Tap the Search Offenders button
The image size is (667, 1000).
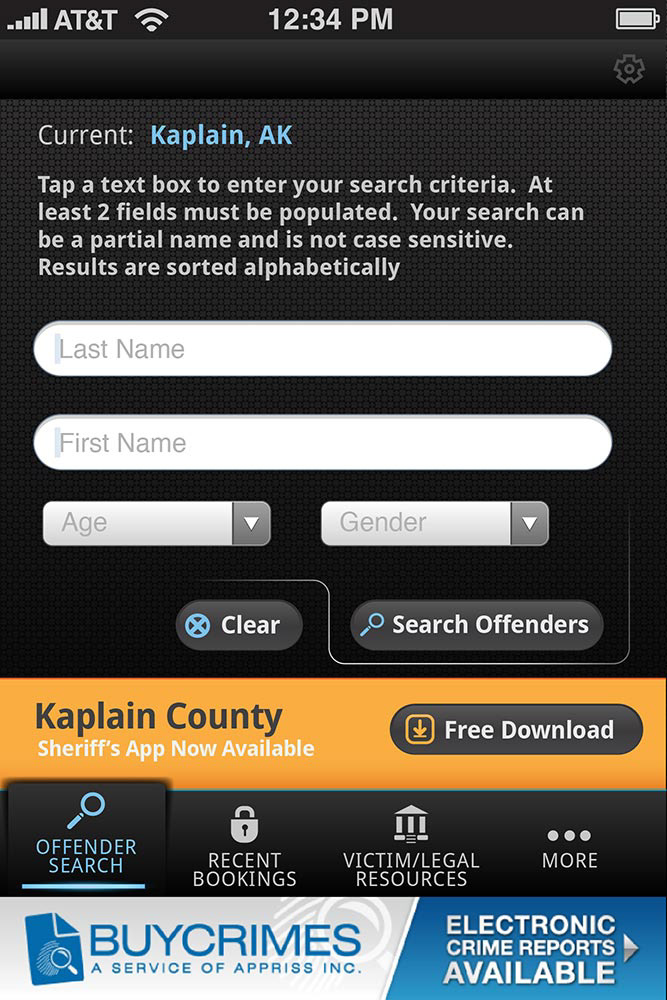(x=476, y=625)
